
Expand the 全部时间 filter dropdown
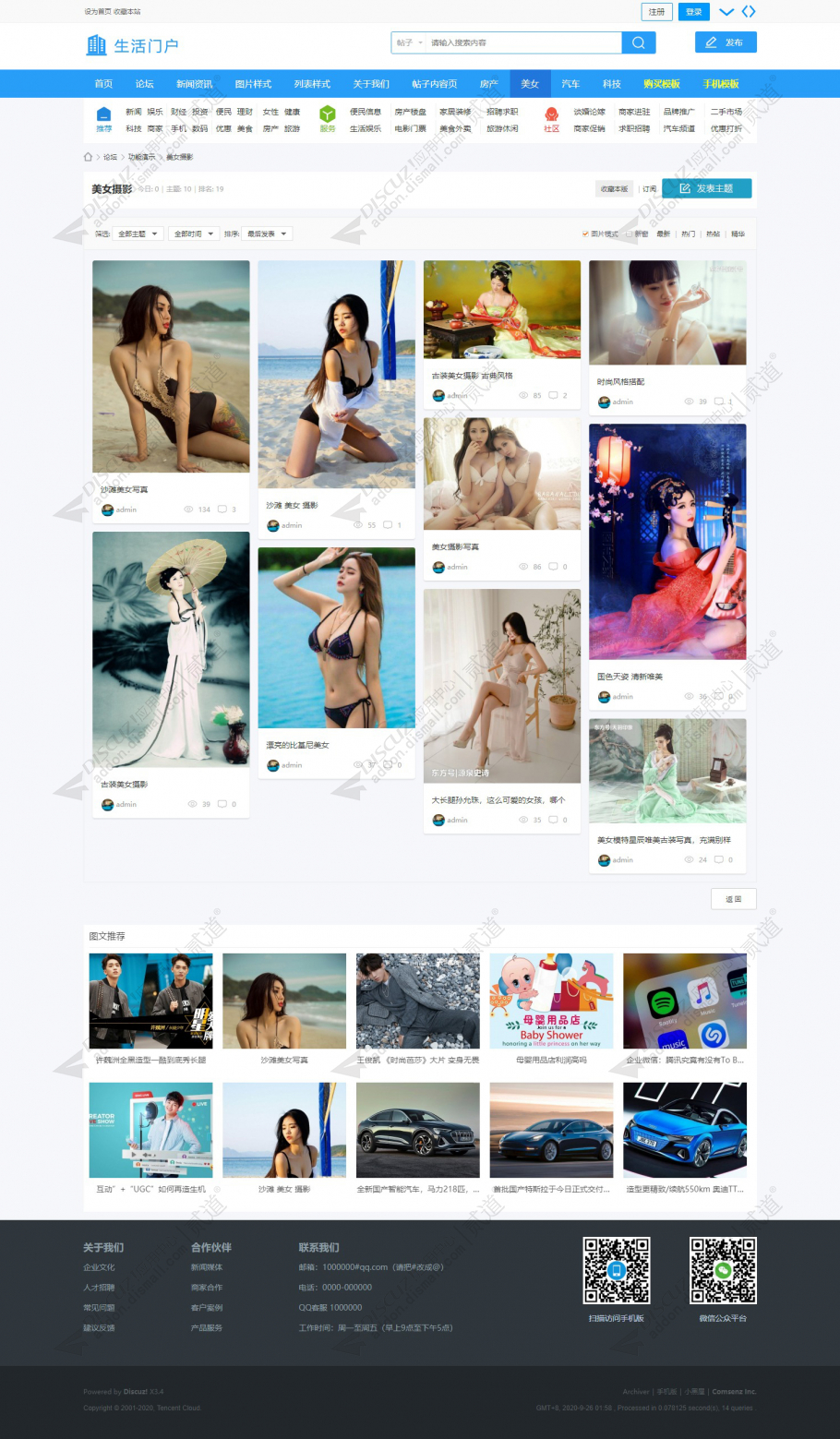[194, 234]
